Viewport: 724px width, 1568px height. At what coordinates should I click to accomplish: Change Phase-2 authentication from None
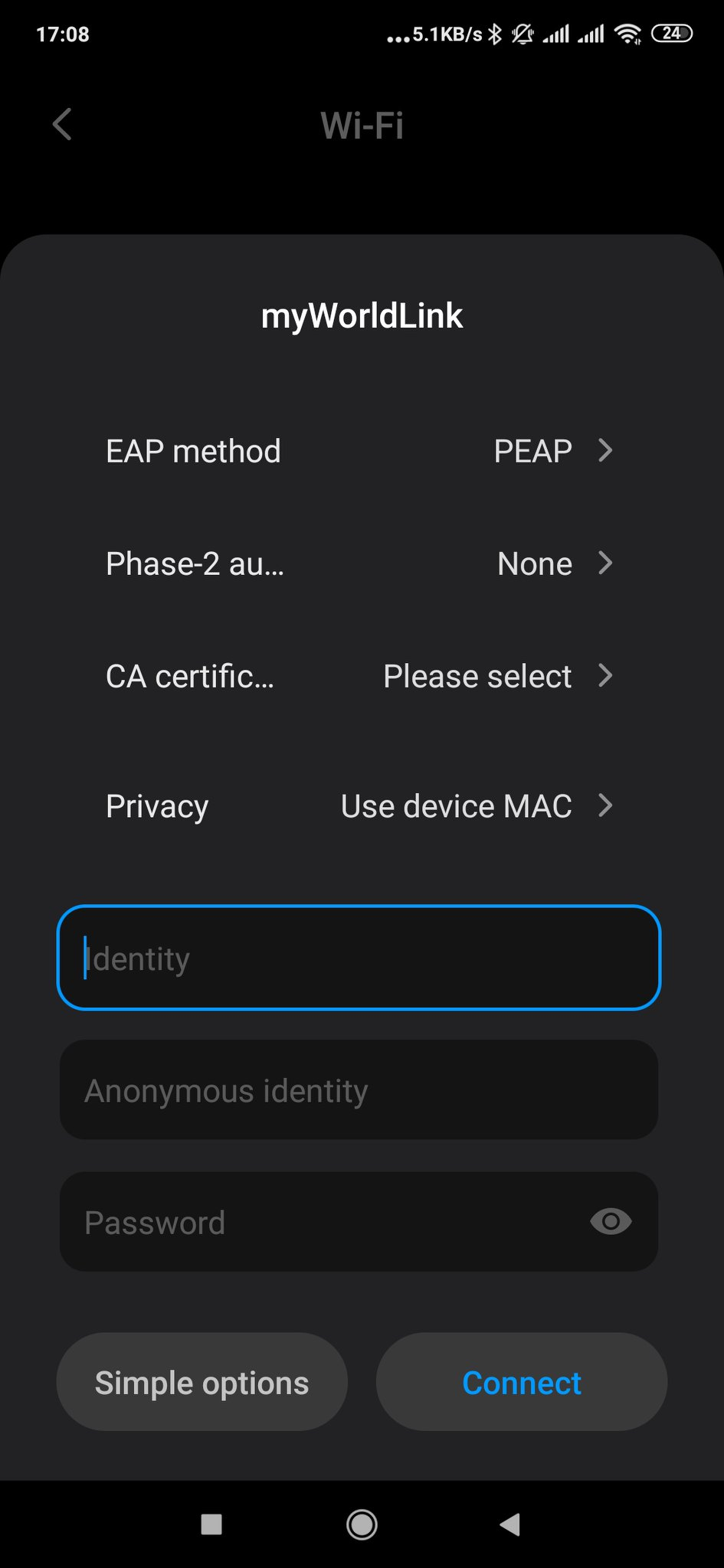(x=360, y=563)
